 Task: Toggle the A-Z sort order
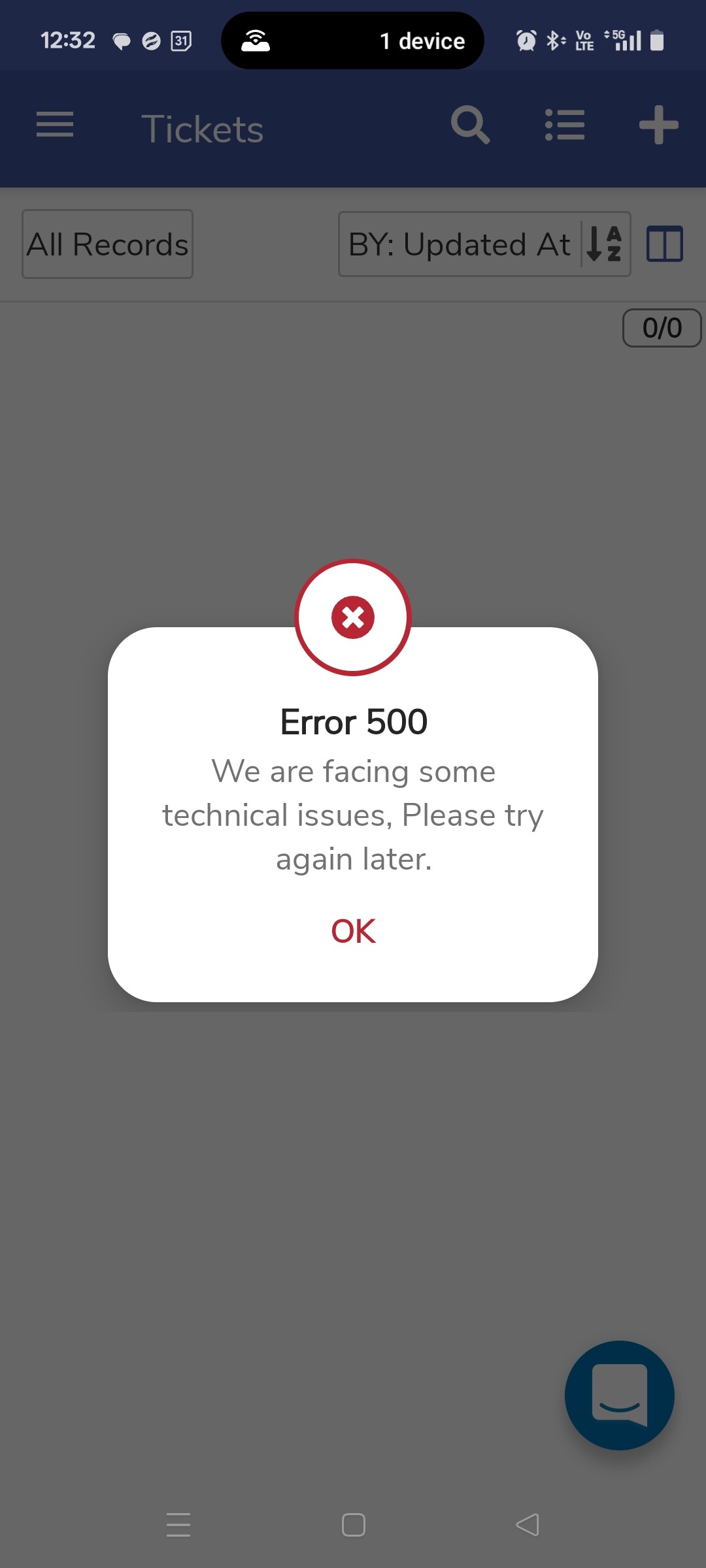(x=605, y=244)
